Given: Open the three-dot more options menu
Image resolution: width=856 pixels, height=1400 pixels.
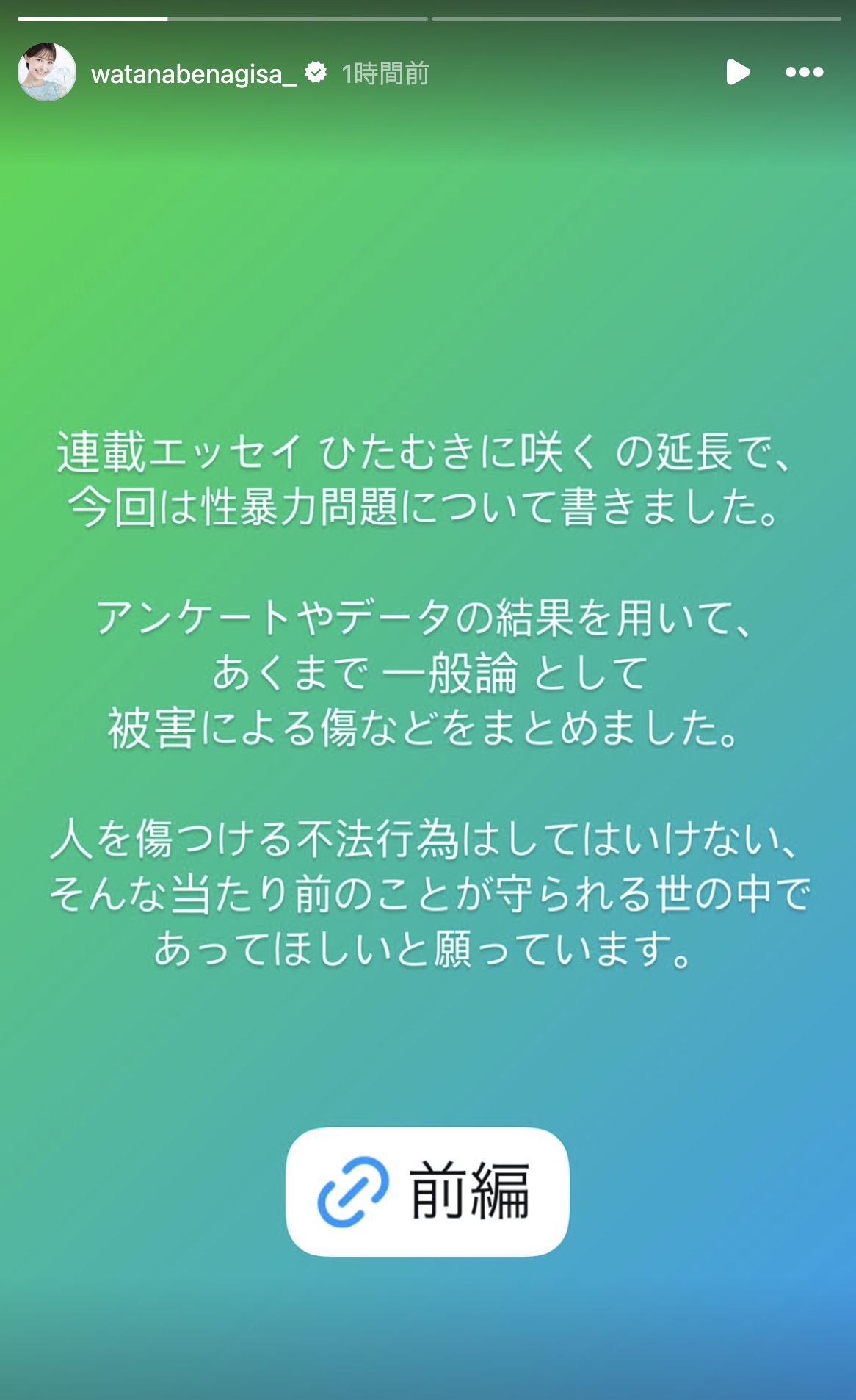Looking at the screenshot, I should click(805, 72).
